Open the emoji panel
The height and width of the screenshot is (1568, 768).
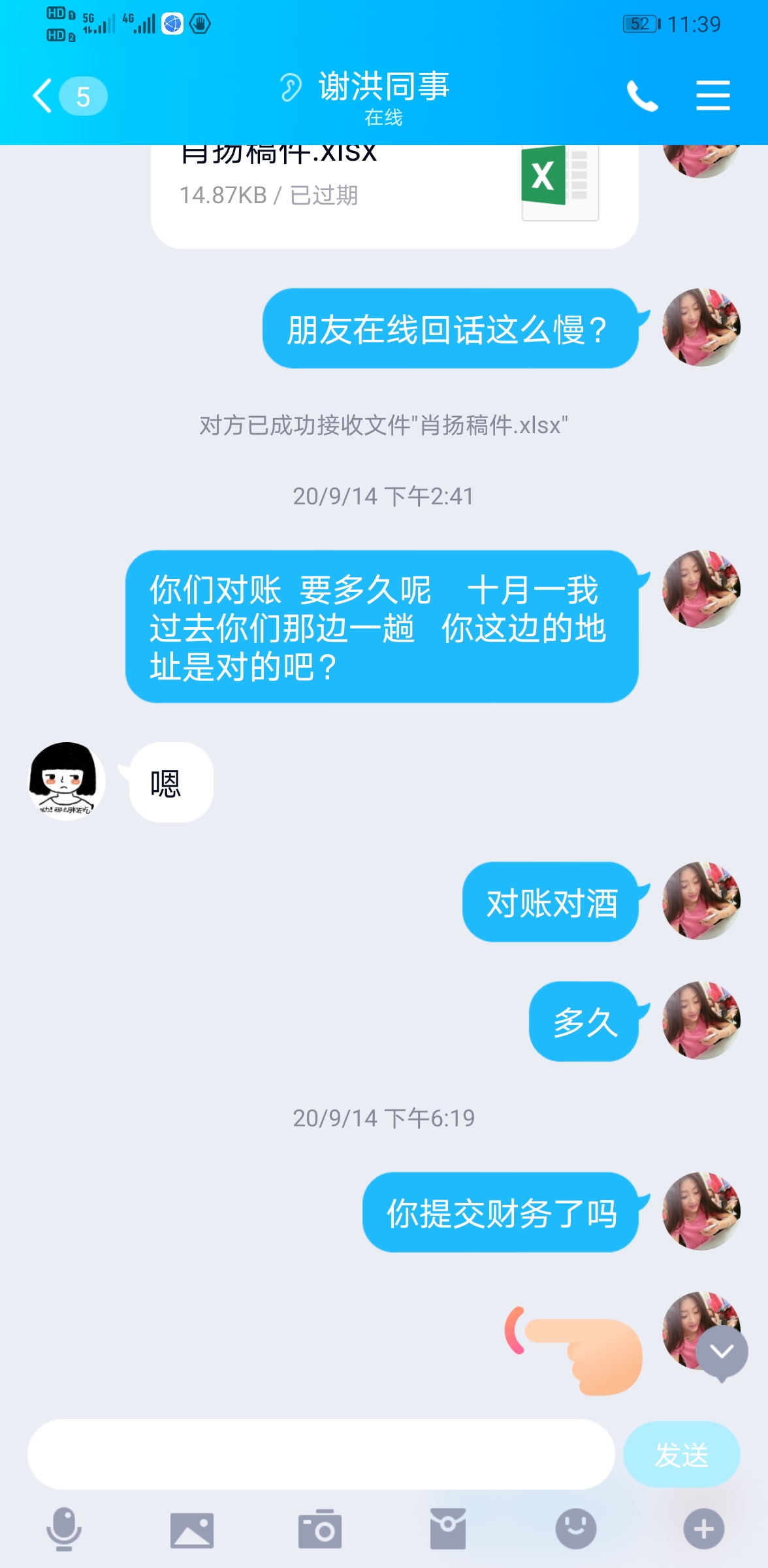pyautogui.click(x=575, y=1529)
